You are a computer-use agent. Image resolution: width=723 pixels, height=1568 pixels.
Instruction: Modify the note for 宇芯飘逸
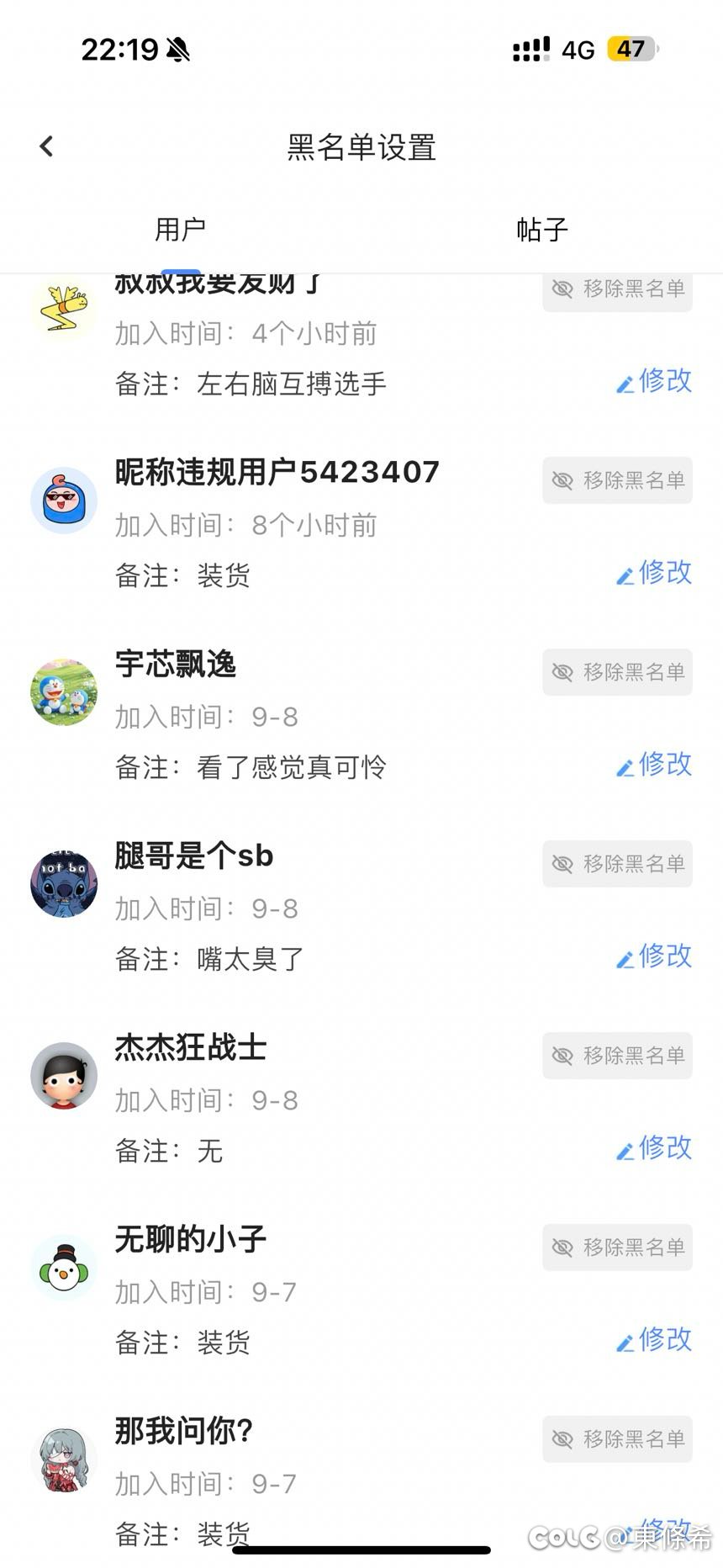coord(655,765)
